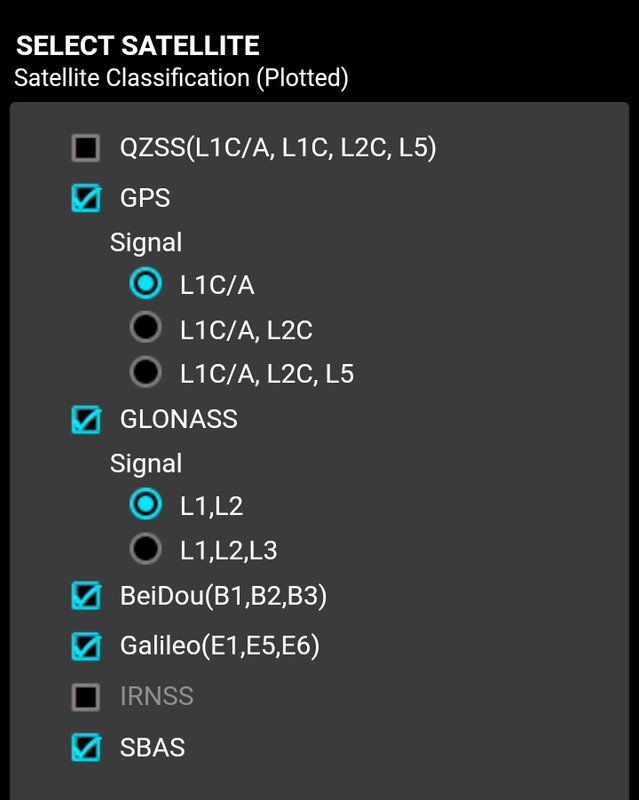This screenshot has height=800, width=639.
Task: Enable the QZSS satellite checkbox
Action: (x=86, y=148)
